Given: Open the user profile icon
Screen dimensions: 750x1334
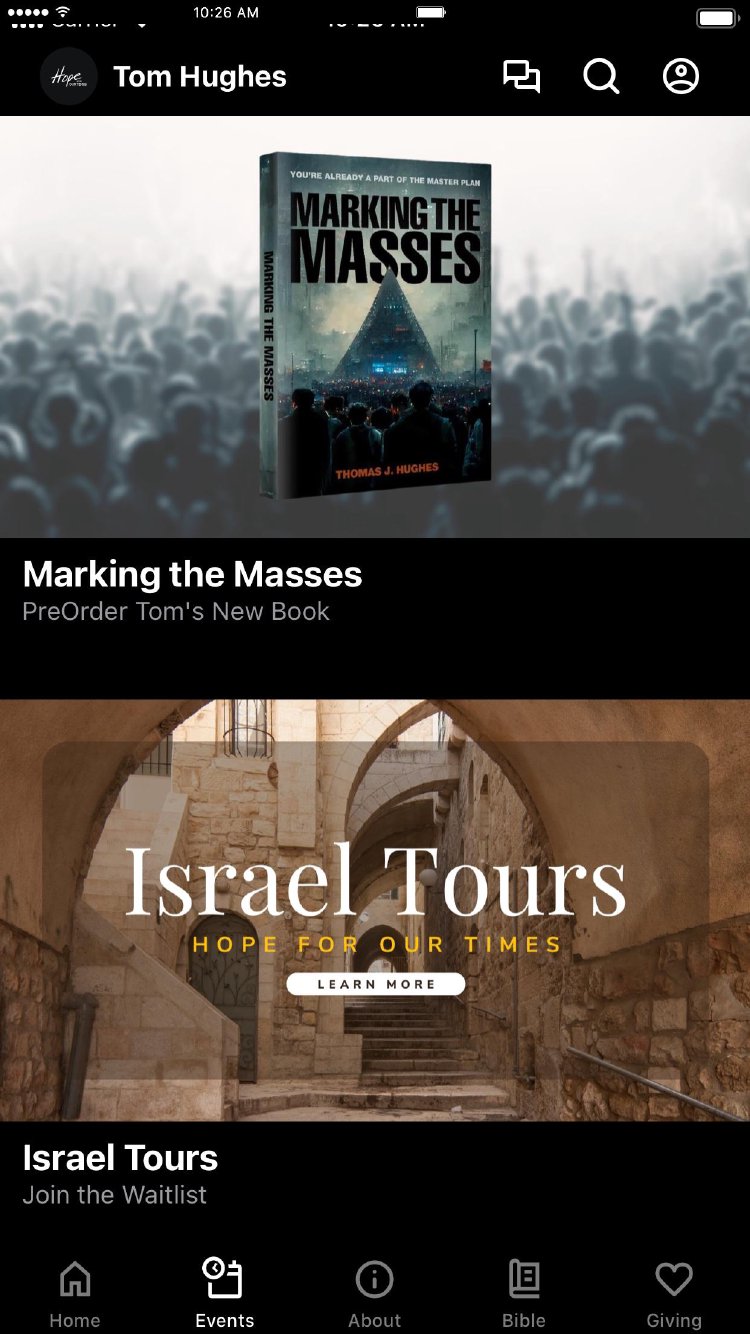Looking at the screenshot, I should pos(681,77).
